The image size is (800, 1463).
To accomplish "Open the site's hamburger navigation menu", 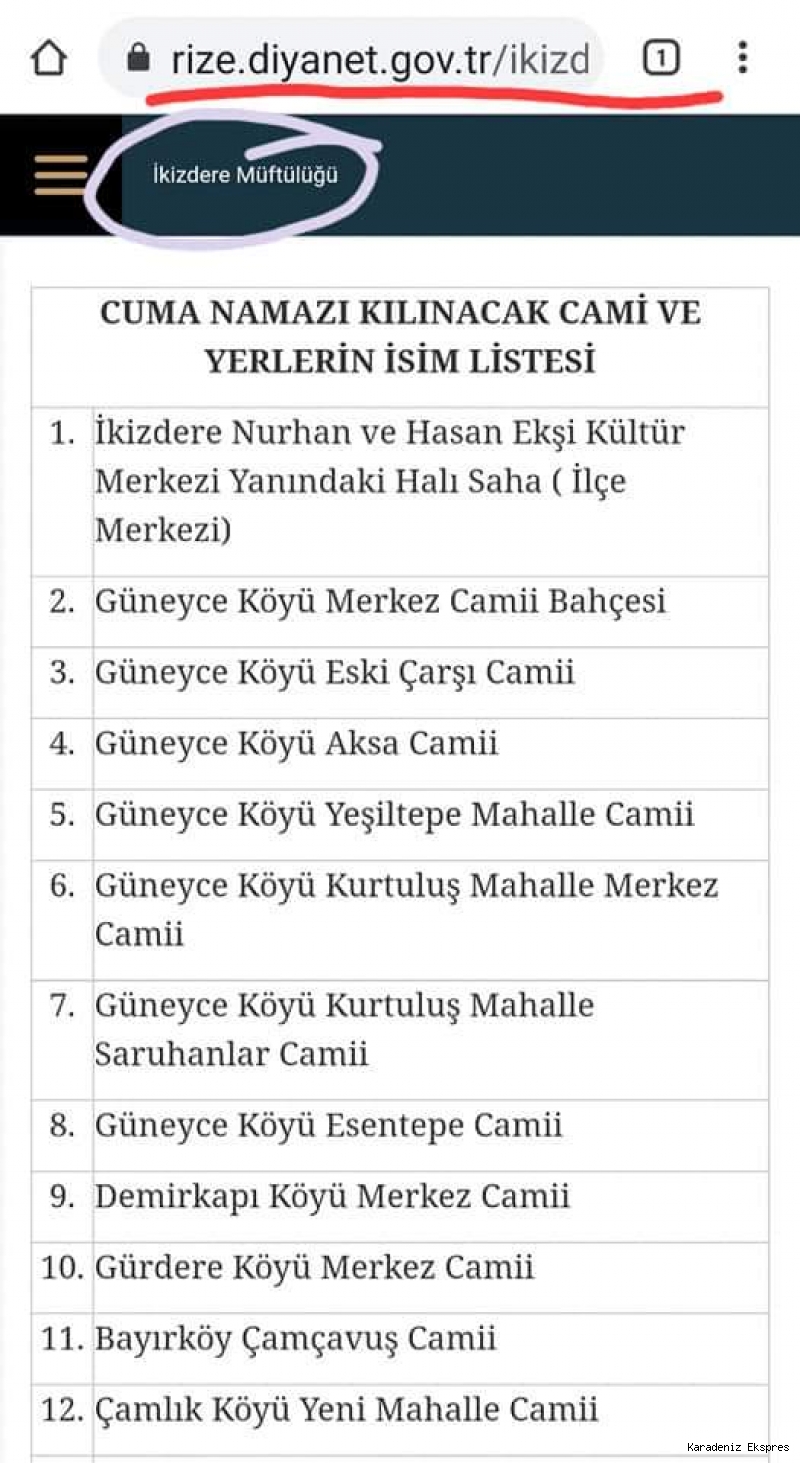I will click(61, 175).
